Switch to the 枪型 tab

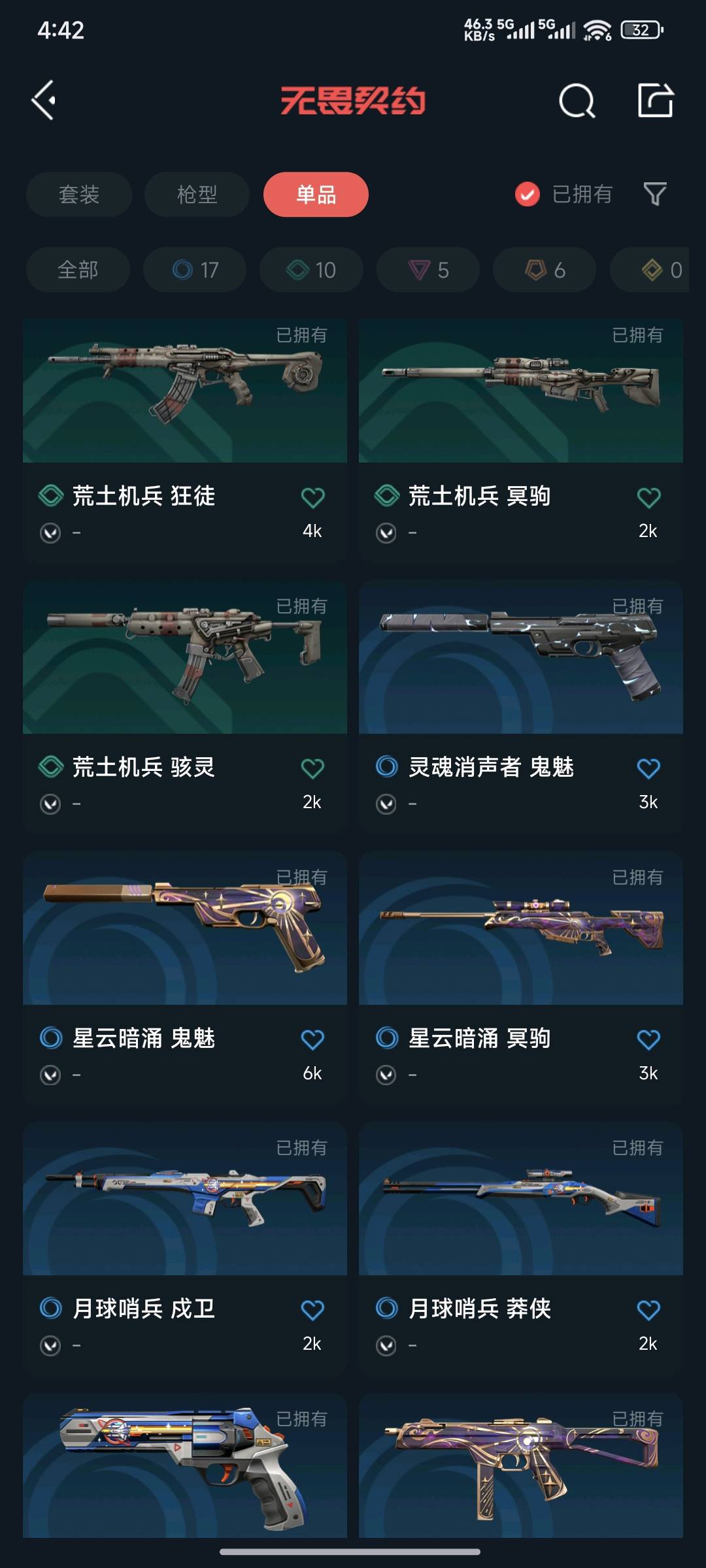pyautogui.click(x=197, y=195)
